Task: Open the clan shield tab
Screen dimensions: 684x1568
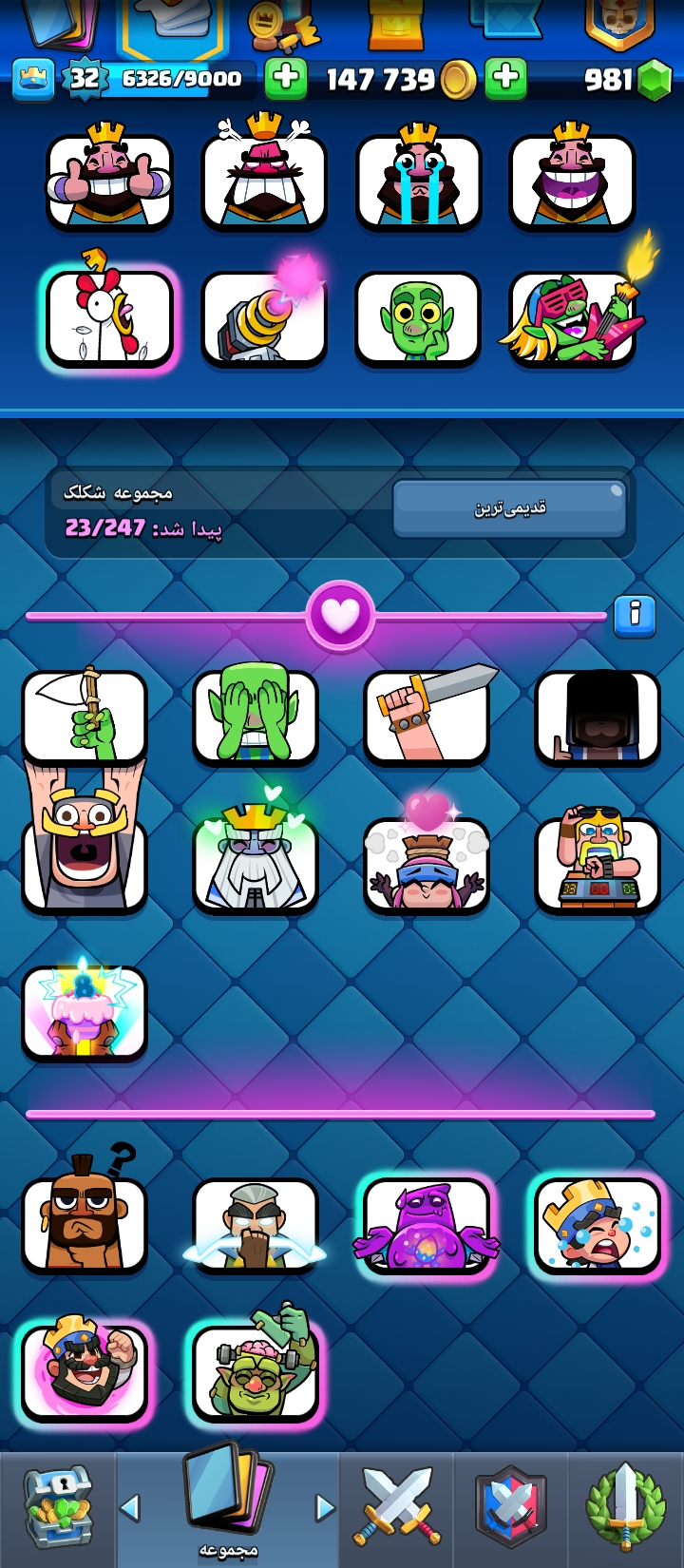Action: [511, 1509]
